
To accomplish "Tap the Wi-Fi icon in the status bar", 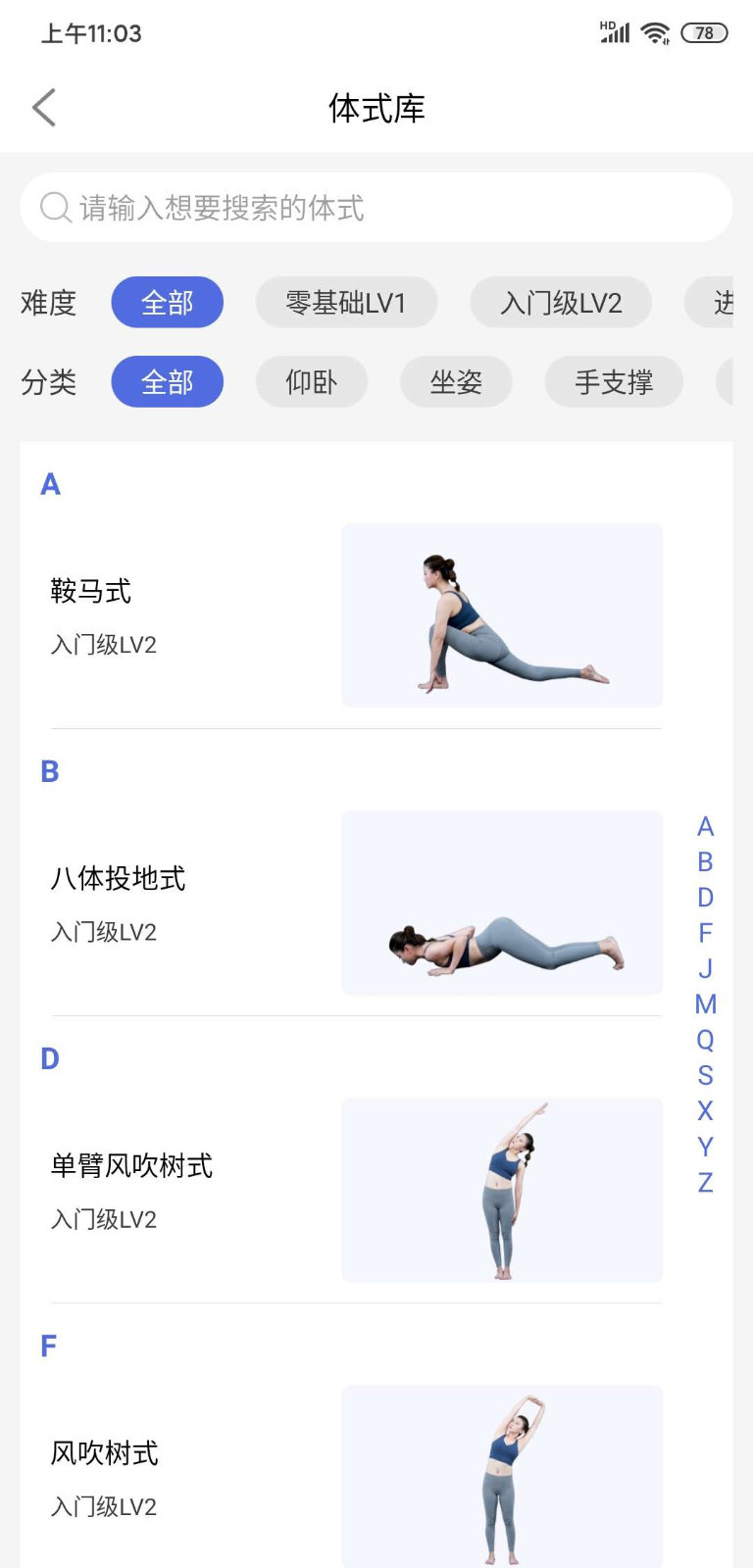I will coord(656,30).
